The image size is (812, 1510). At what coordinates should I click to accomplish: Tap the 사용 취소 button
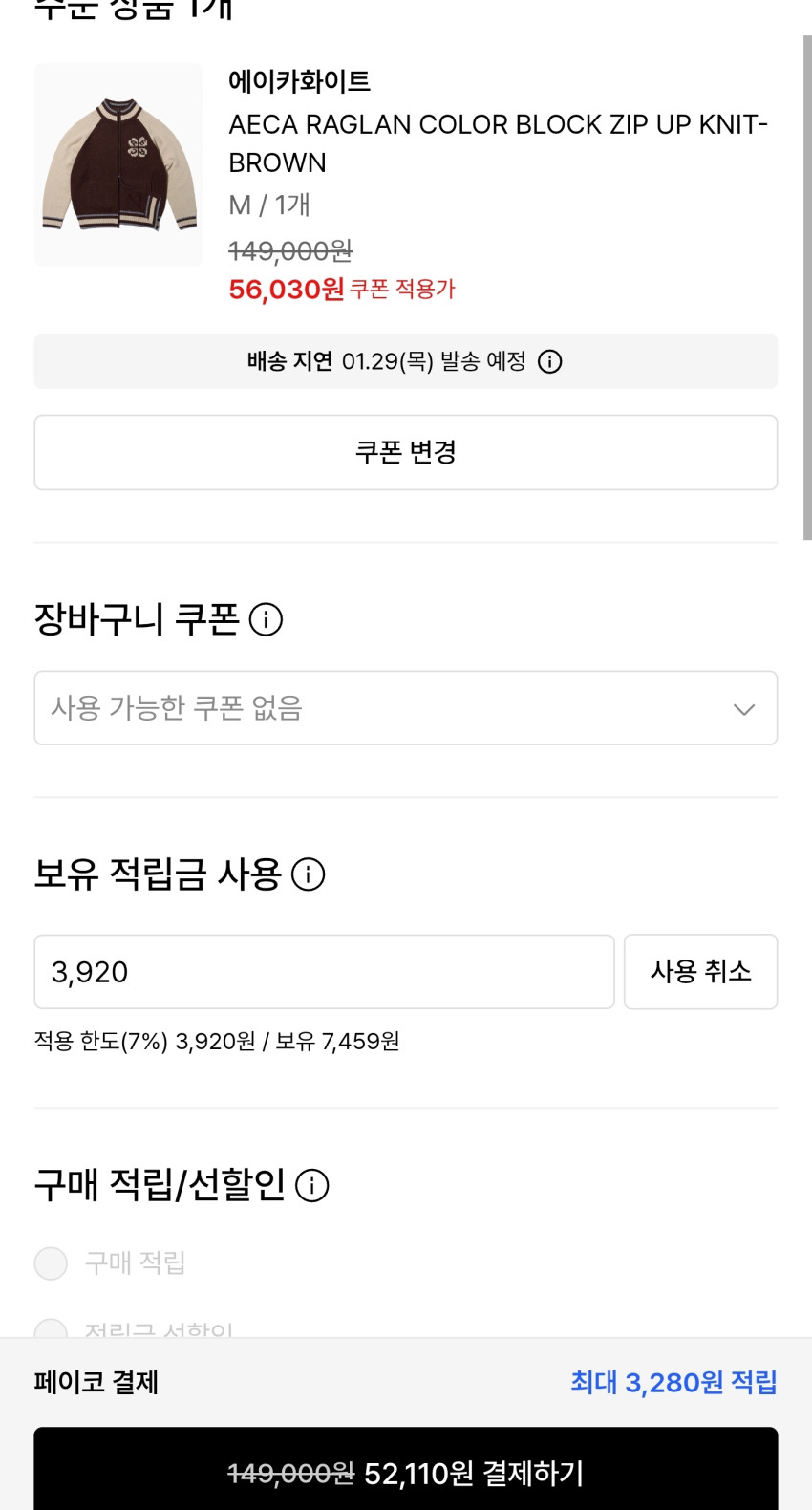700,972
